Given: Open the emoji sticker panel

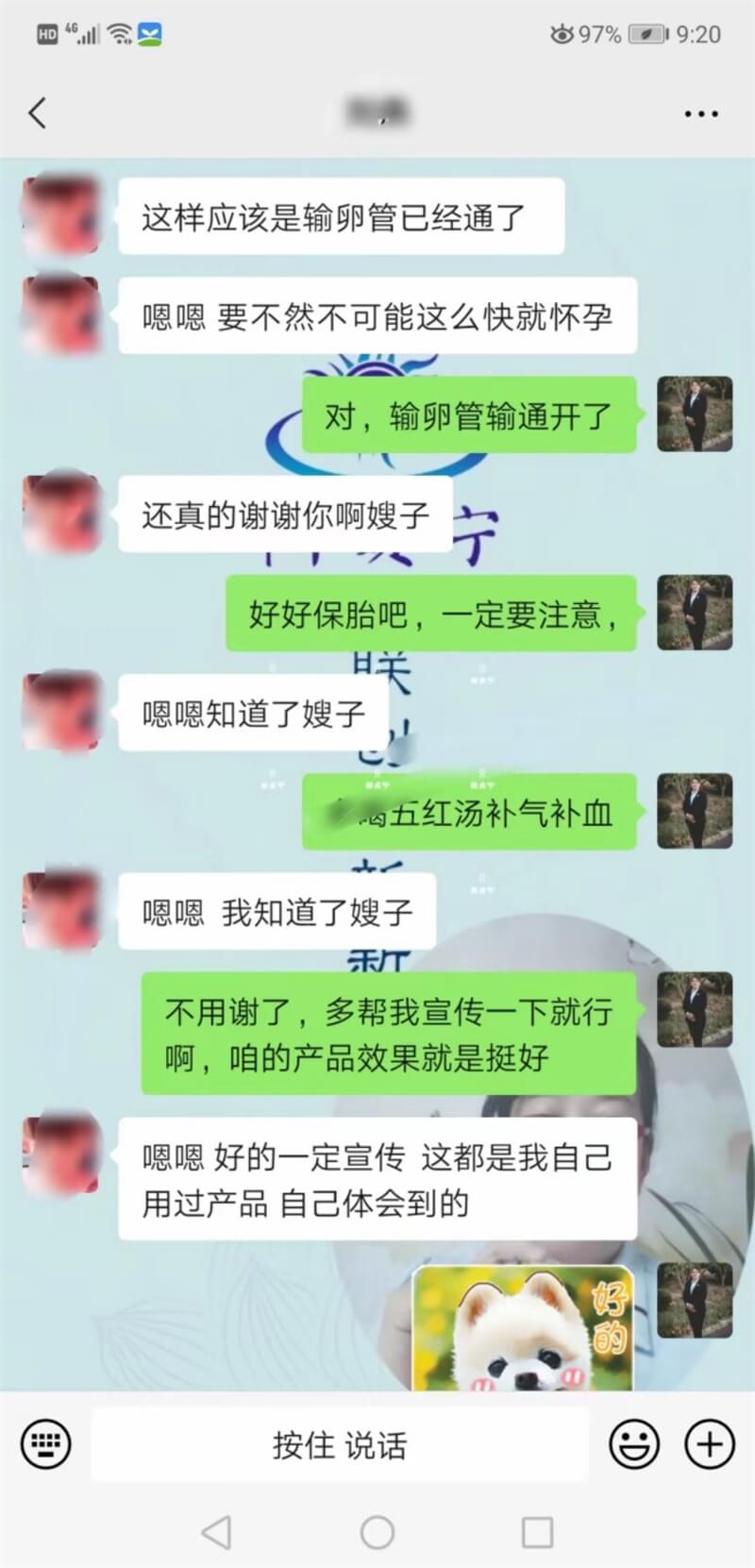Looking at the screenshot, I should (x=634, y=1443).
